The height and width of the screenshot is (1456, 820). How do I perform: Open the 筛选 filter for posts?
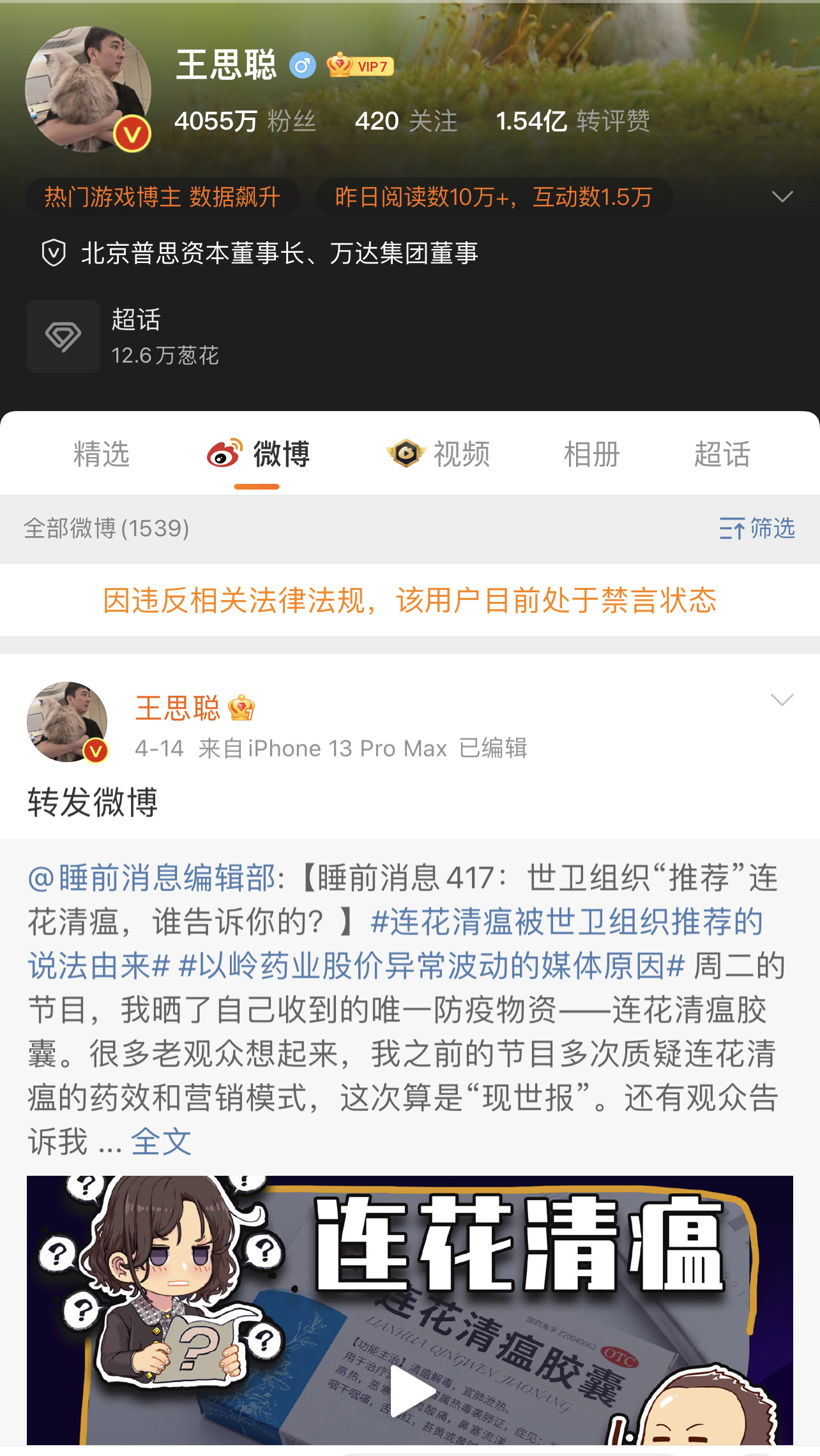(x=757, y=529)
